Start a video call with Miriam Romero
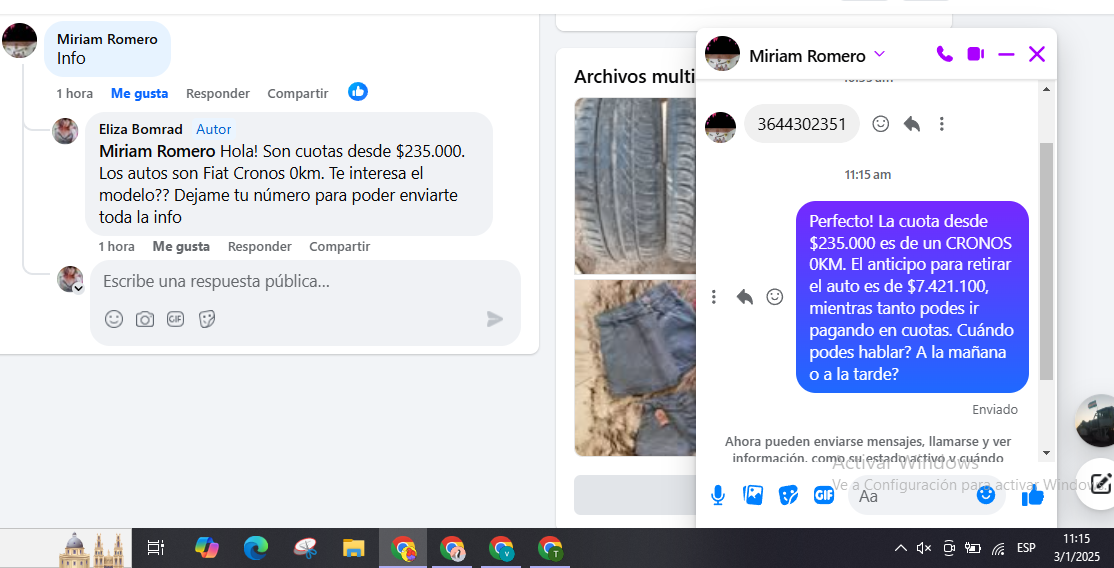The width and height of the screenshot is (1114, 568). click(x=975, y=54)
